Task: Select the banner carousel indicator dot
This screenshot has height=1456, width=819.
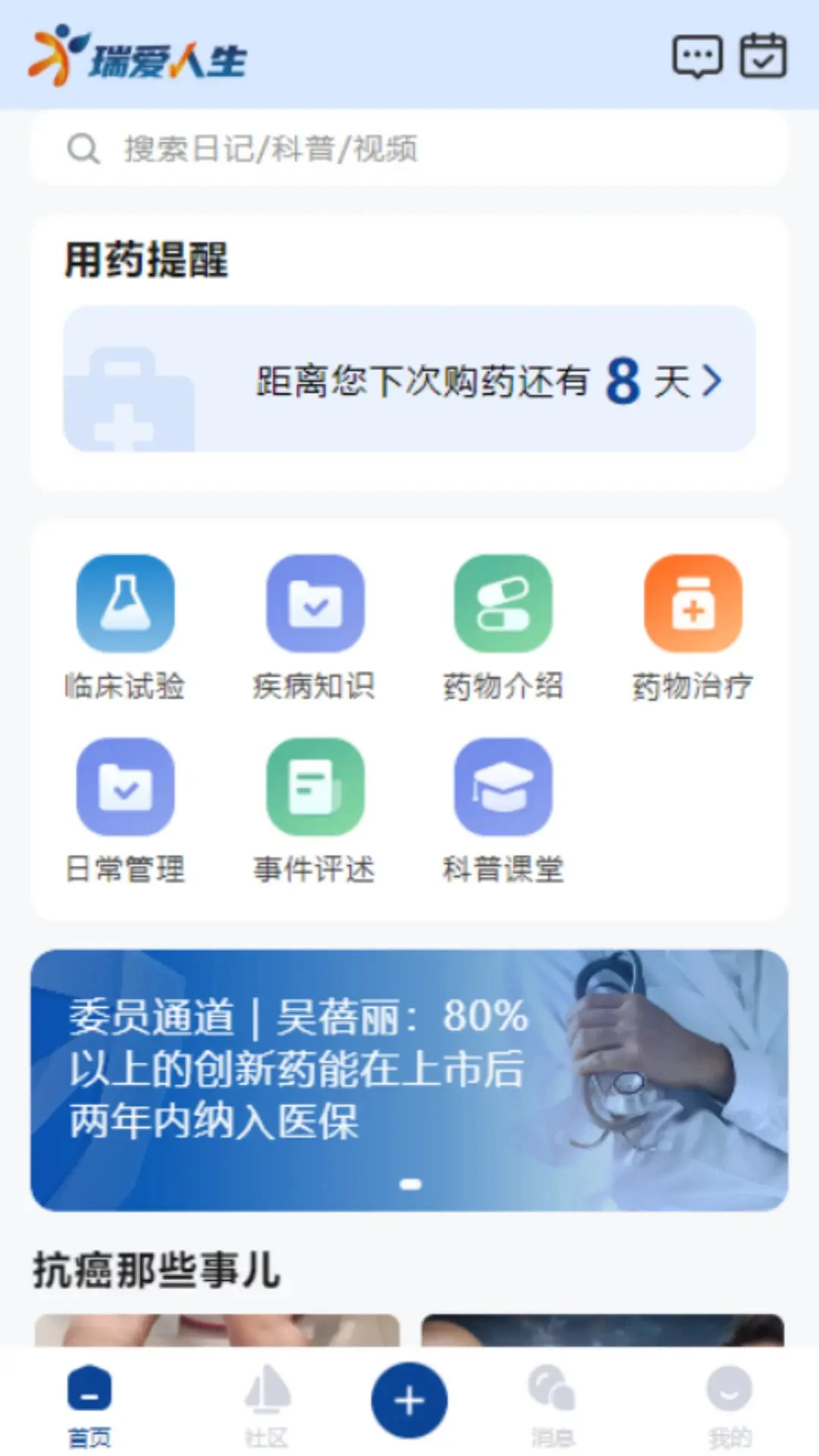Action: click(409, 1185)
